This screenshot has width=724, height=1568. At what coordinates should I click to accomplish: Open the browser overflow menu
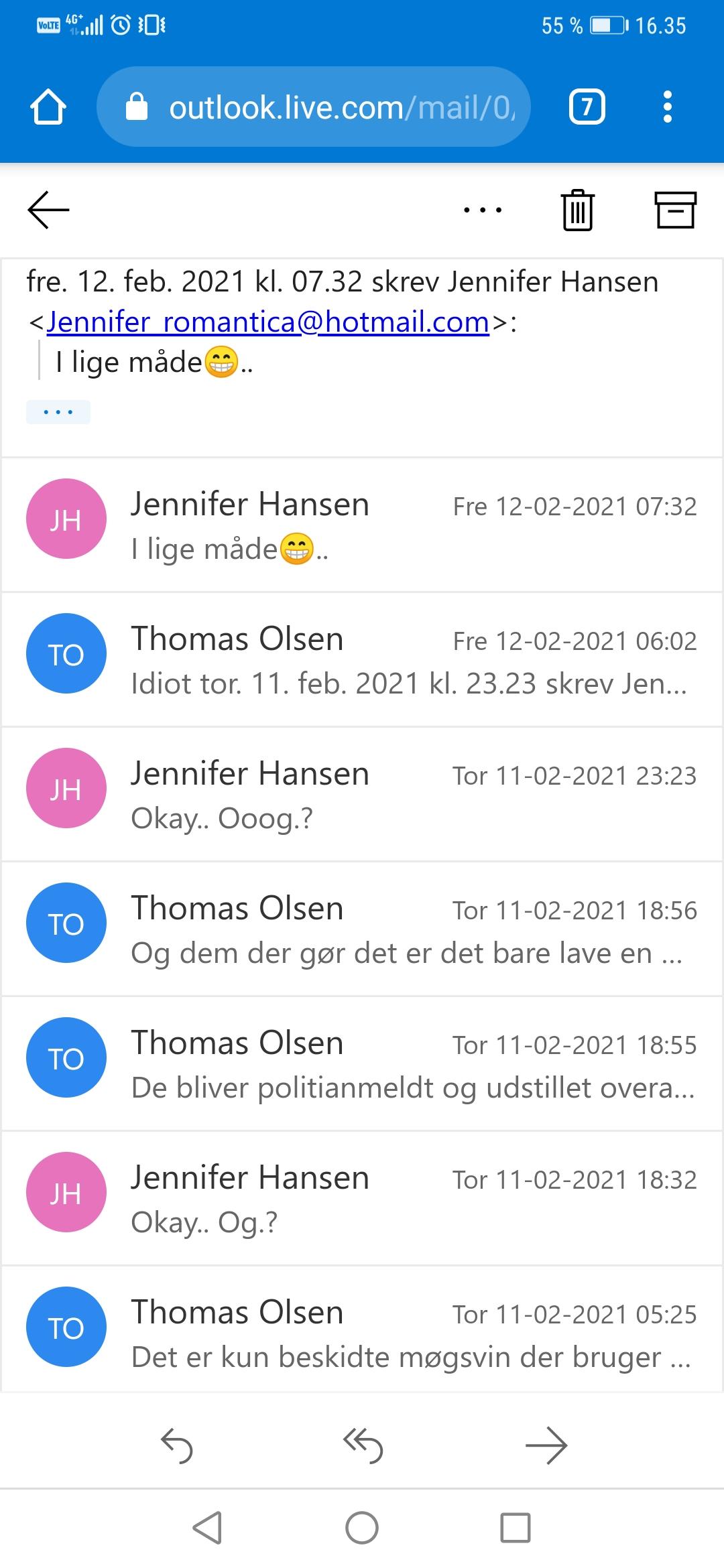click(x=667, y=107)
